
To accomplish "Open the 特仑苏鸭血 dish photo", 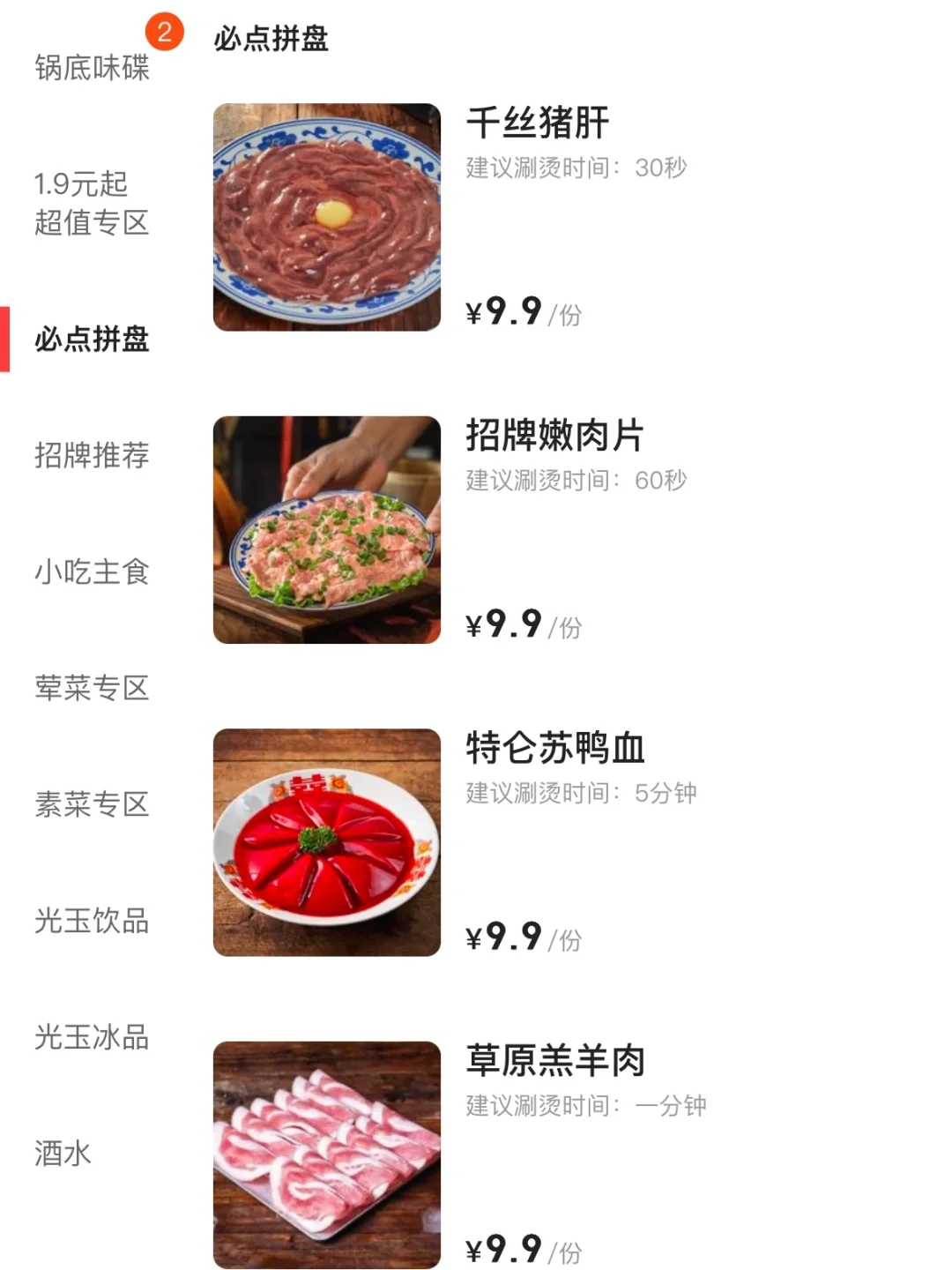I will (326, 842).
